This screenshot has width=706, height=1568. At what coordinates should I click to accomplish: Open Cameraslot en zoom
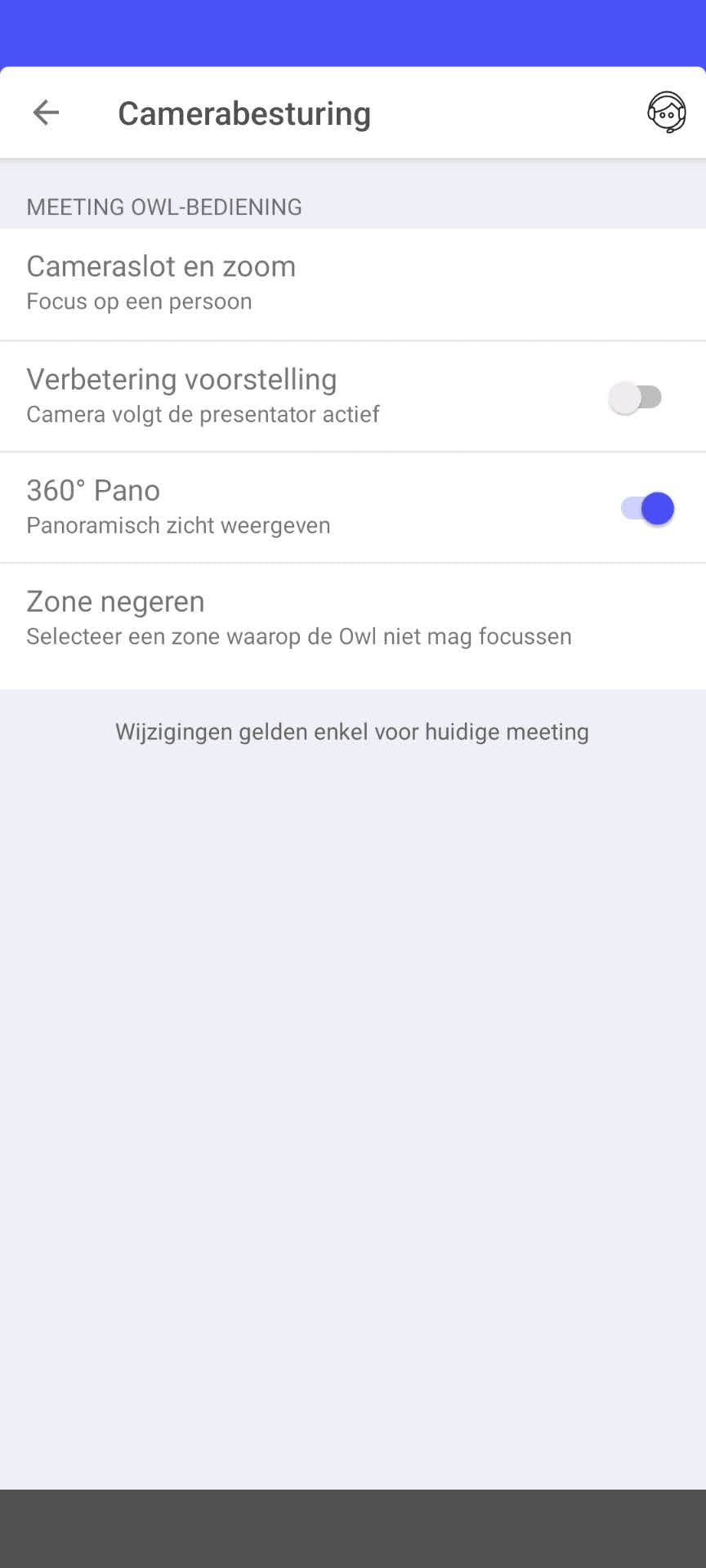pyautogui.click(x=351, y=283)
